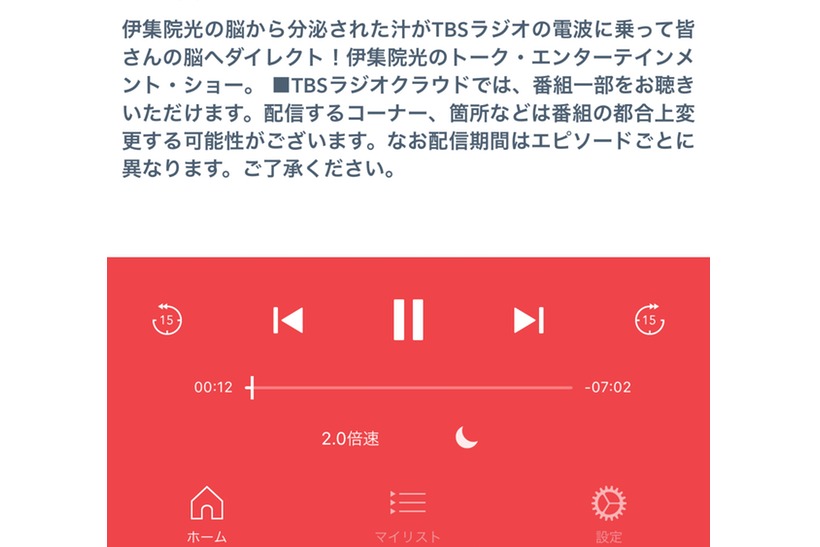Viewport: 820px width, 547px height.
Task: Open the sleep timer moon icon
Action: 467,437
